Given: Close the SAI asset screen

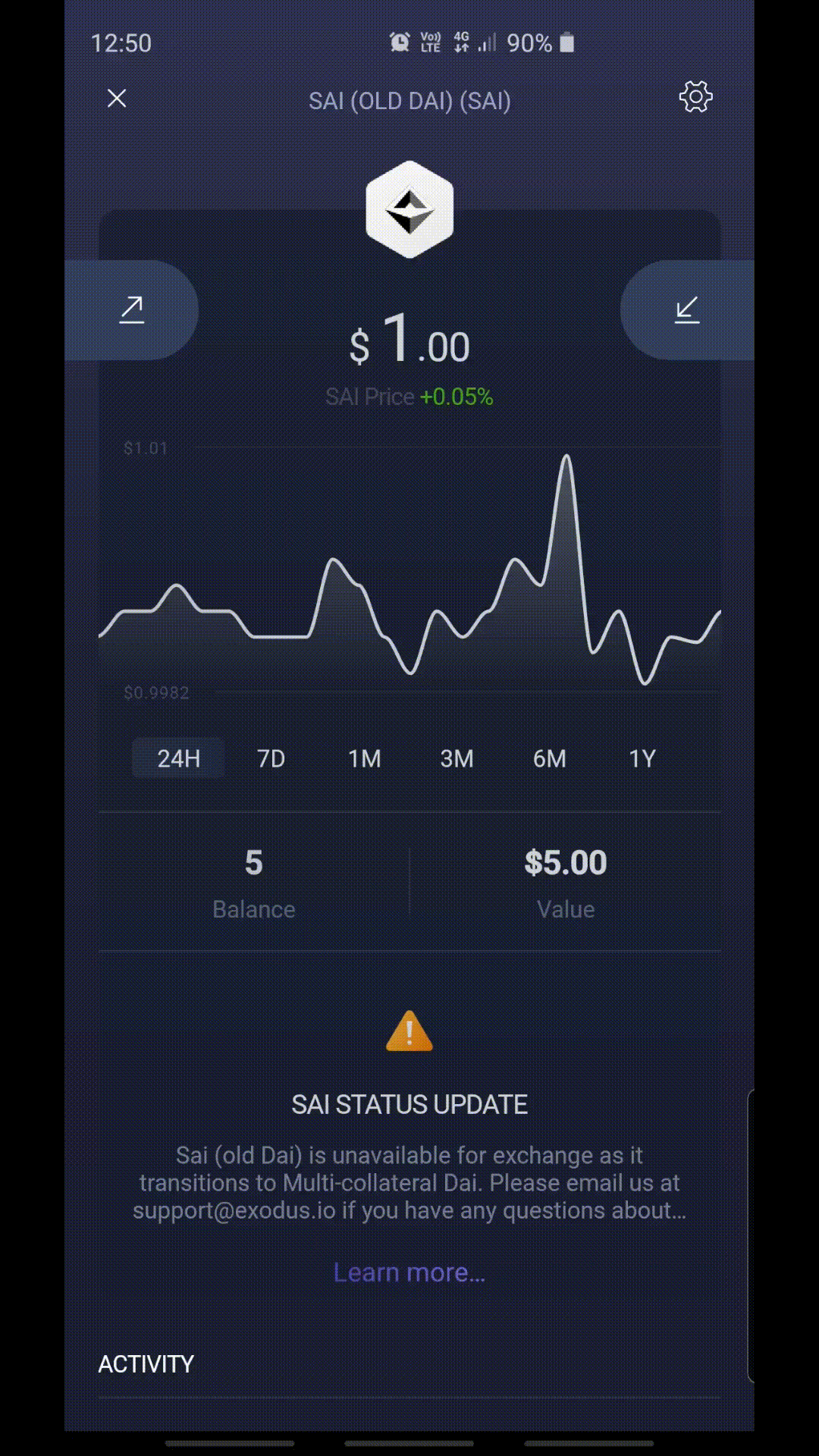Looking at the screenshot, I should 117,99.
